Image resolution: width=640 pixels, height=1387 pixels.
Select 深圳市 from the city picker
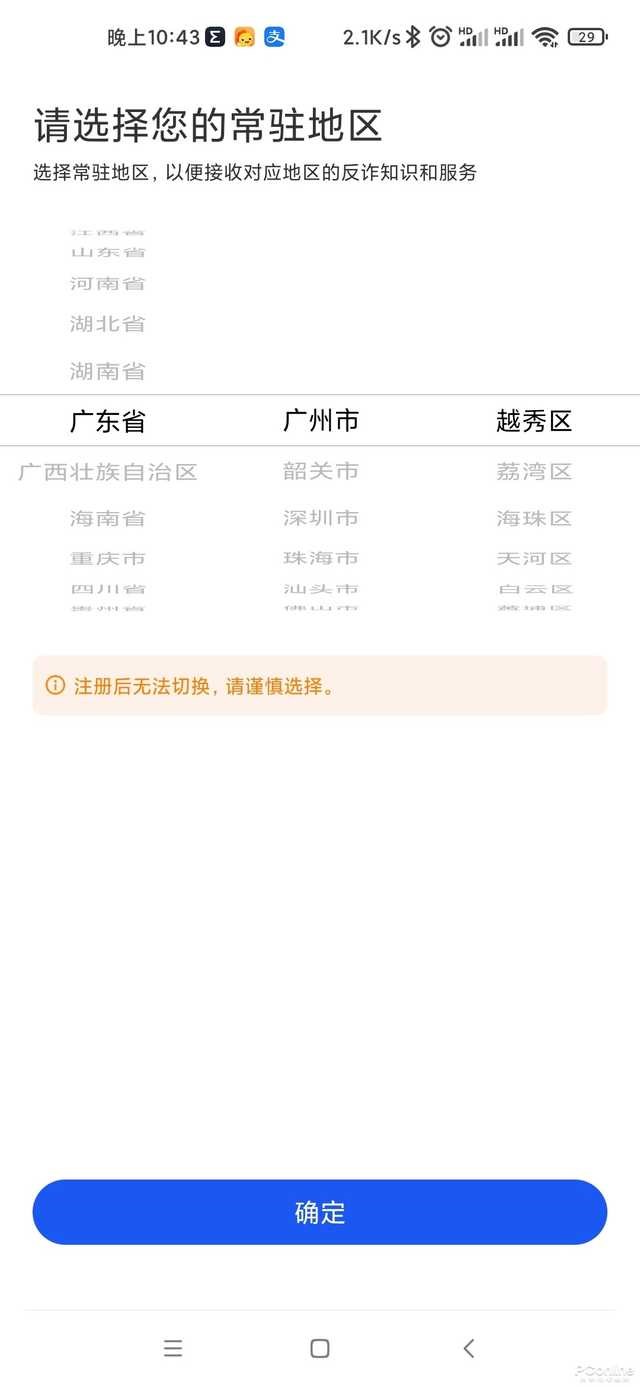click(321, 518)
